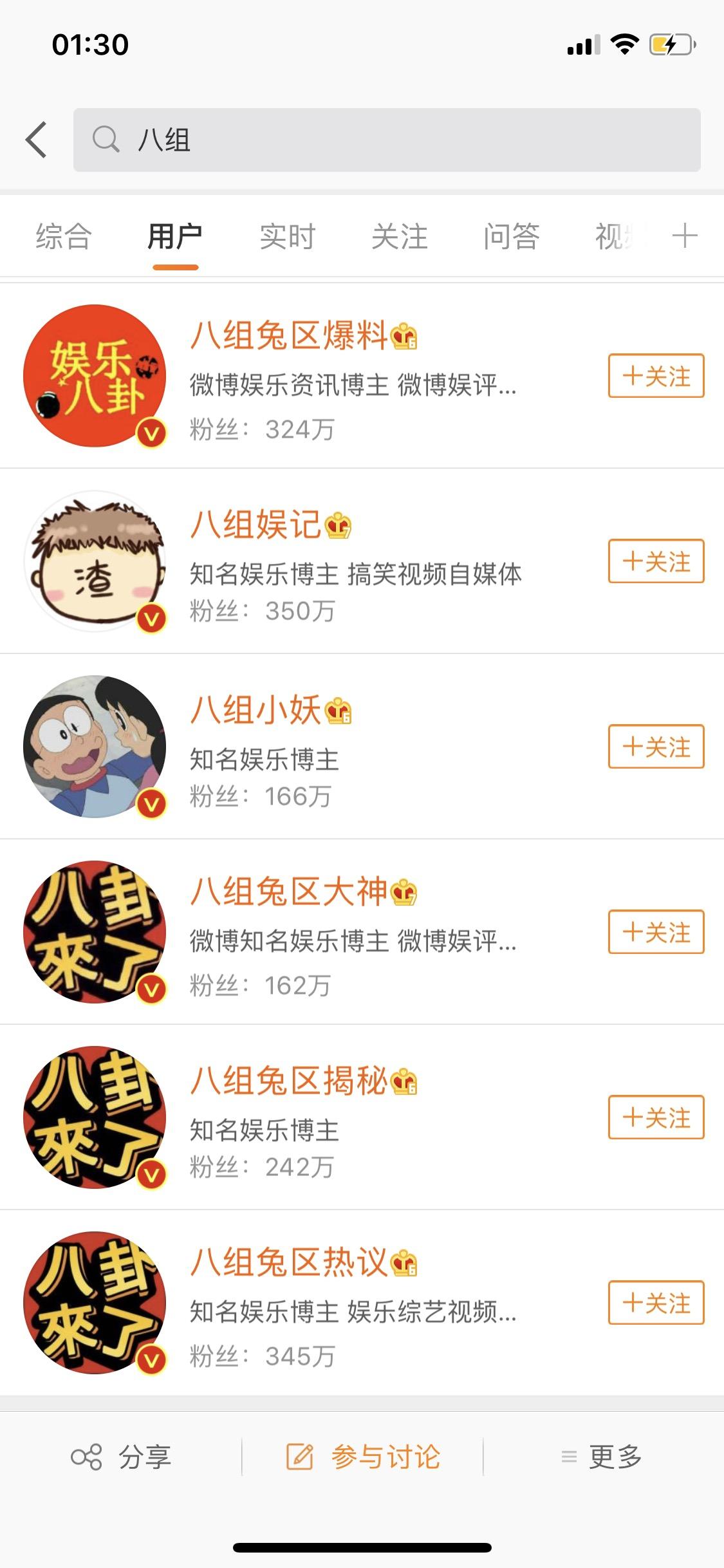This screenshot has width=724, height=1568.
Task: Expand more tabs with the plus icon
Action: (x=684, y=236)
